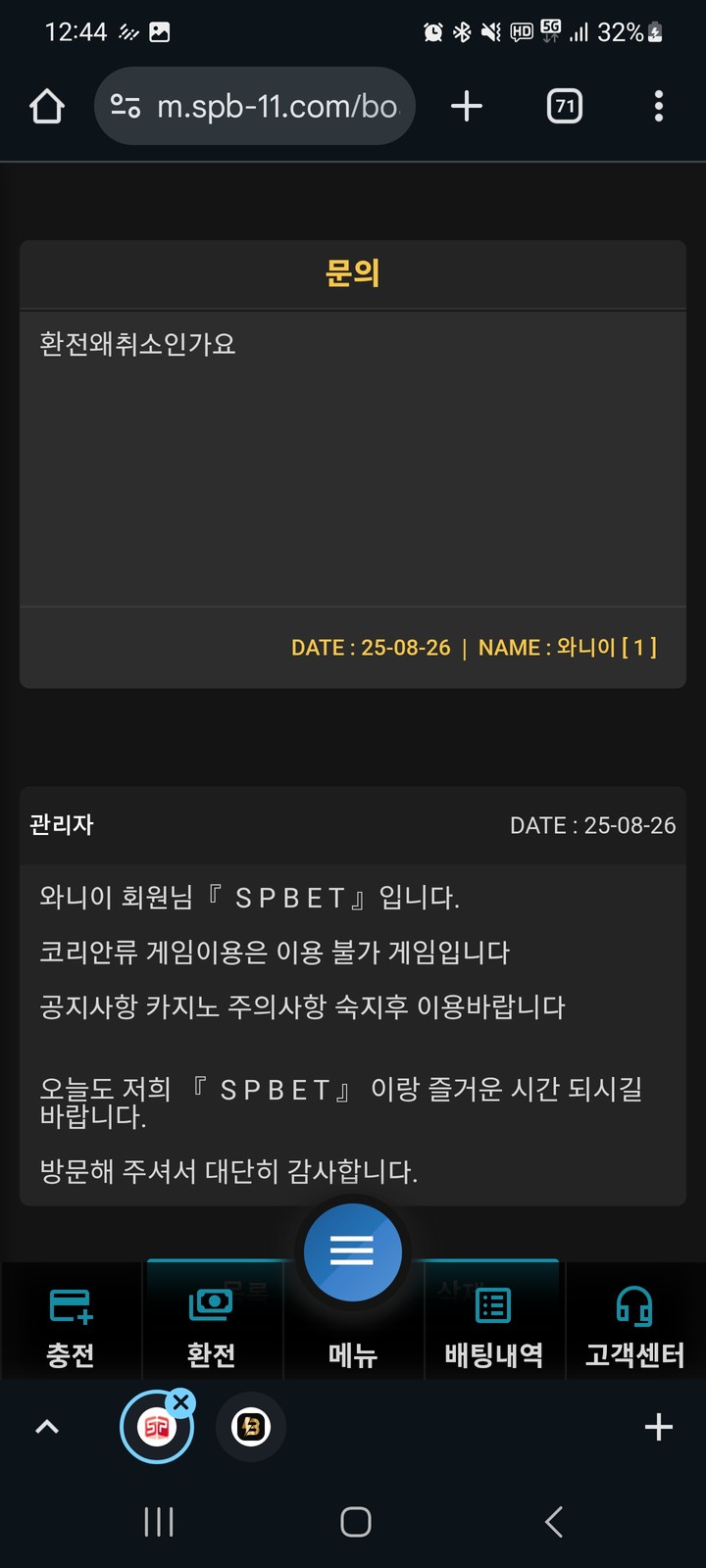Go to the browser home page
The width and height of the screenshot is (706, 1568).
pyautogui.click(x=47, y=106)
